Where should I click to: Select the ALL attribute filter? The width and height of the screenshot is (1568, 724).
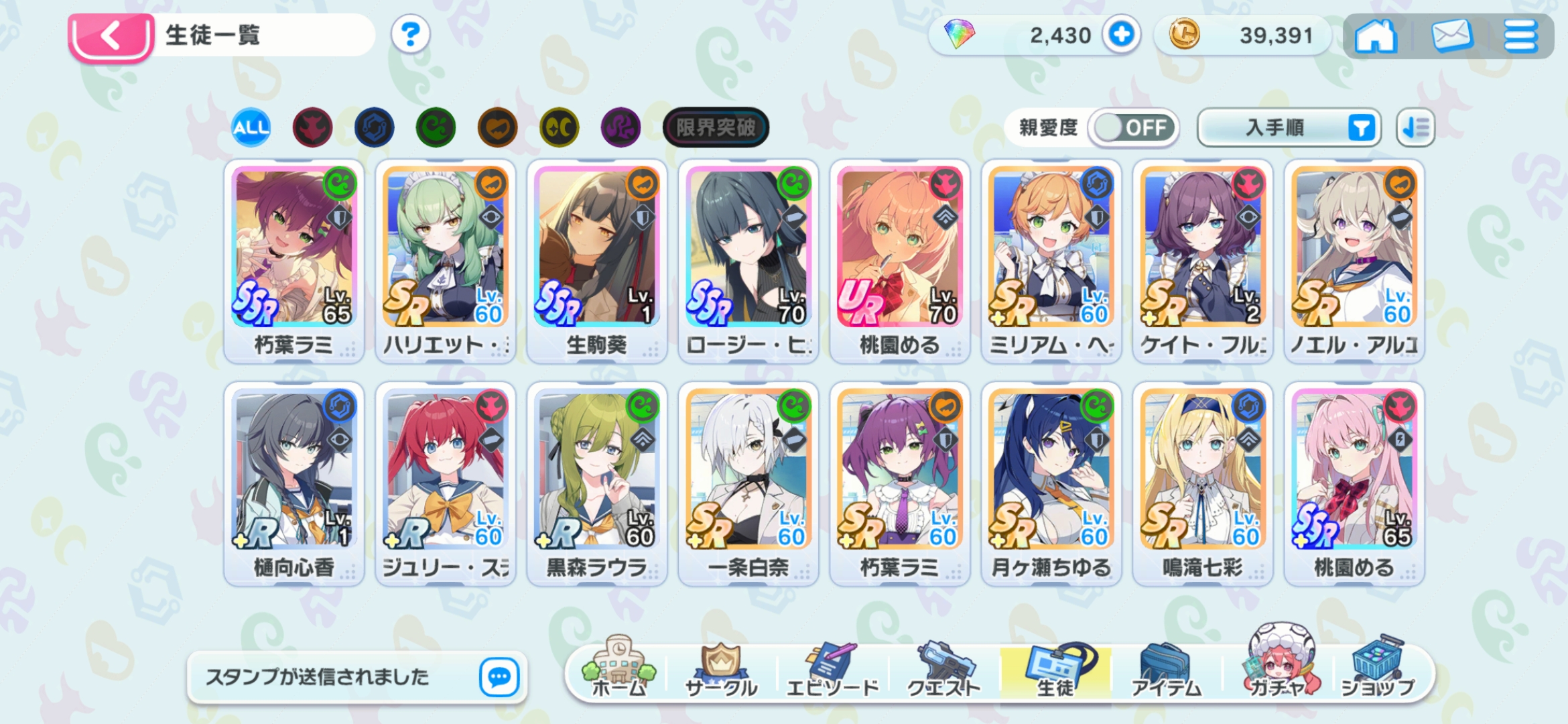coord(251,127)
